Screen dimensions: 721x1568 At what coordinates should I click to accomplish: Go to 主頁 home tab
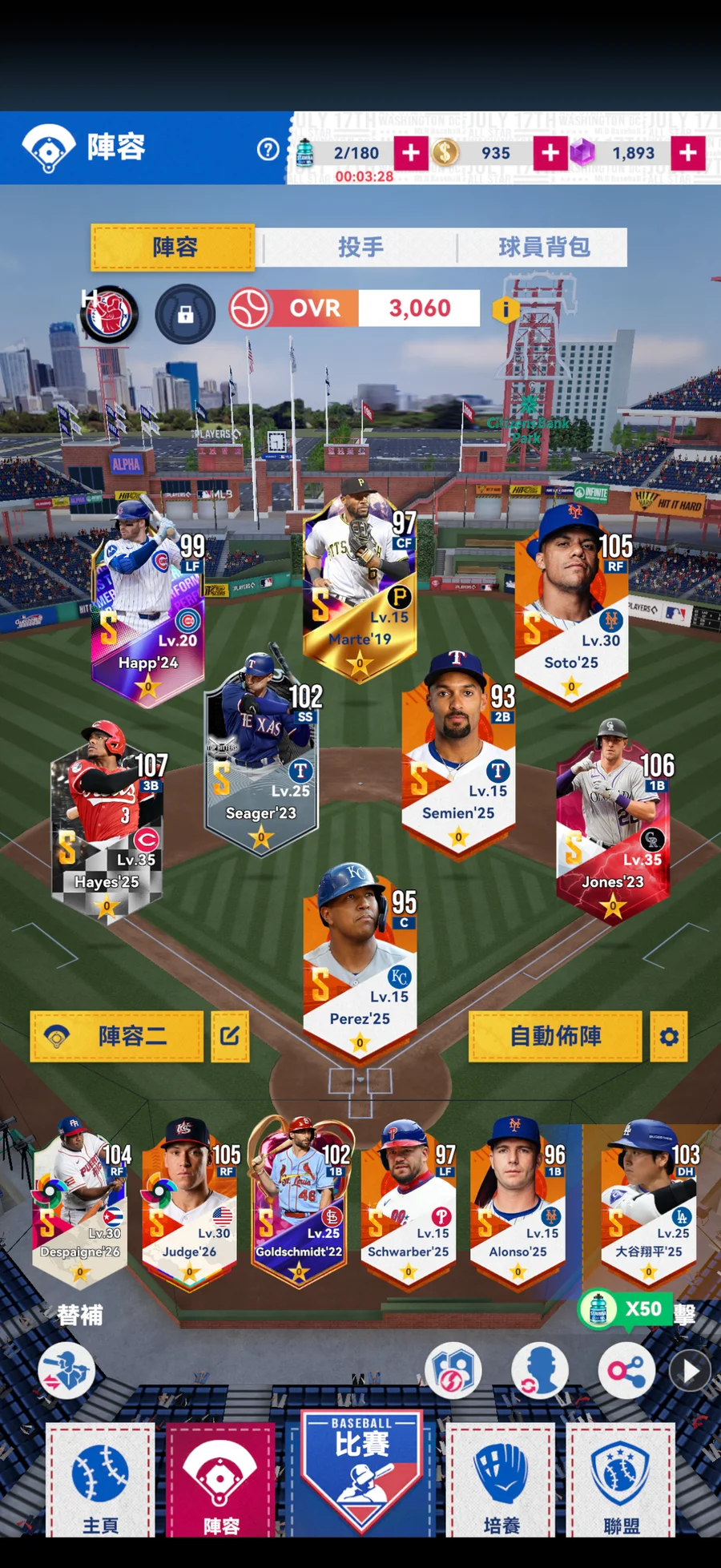click(x=100, y=1481)
